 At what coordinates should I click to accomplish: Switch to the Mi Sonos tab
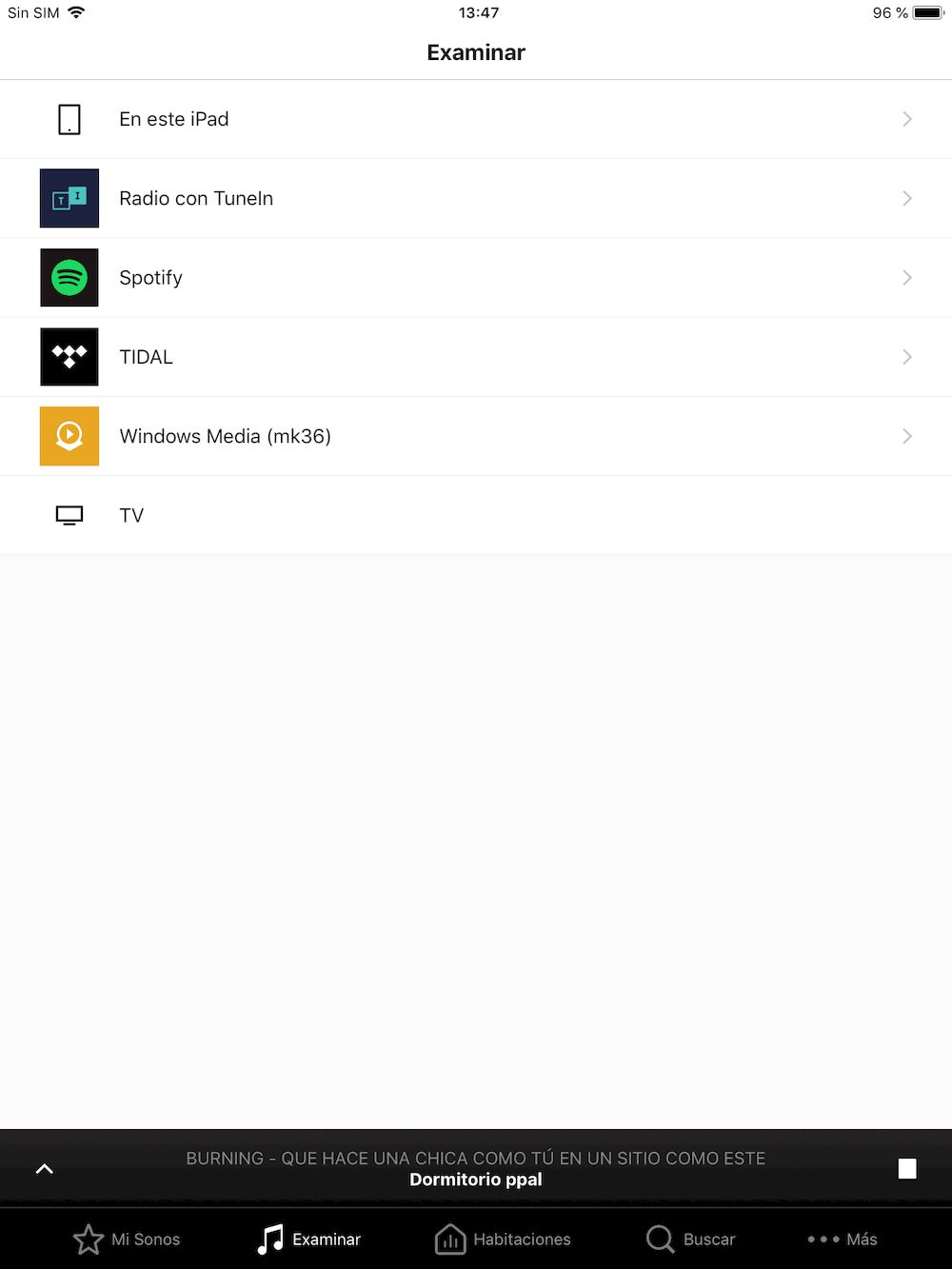tap(127, 1239)
